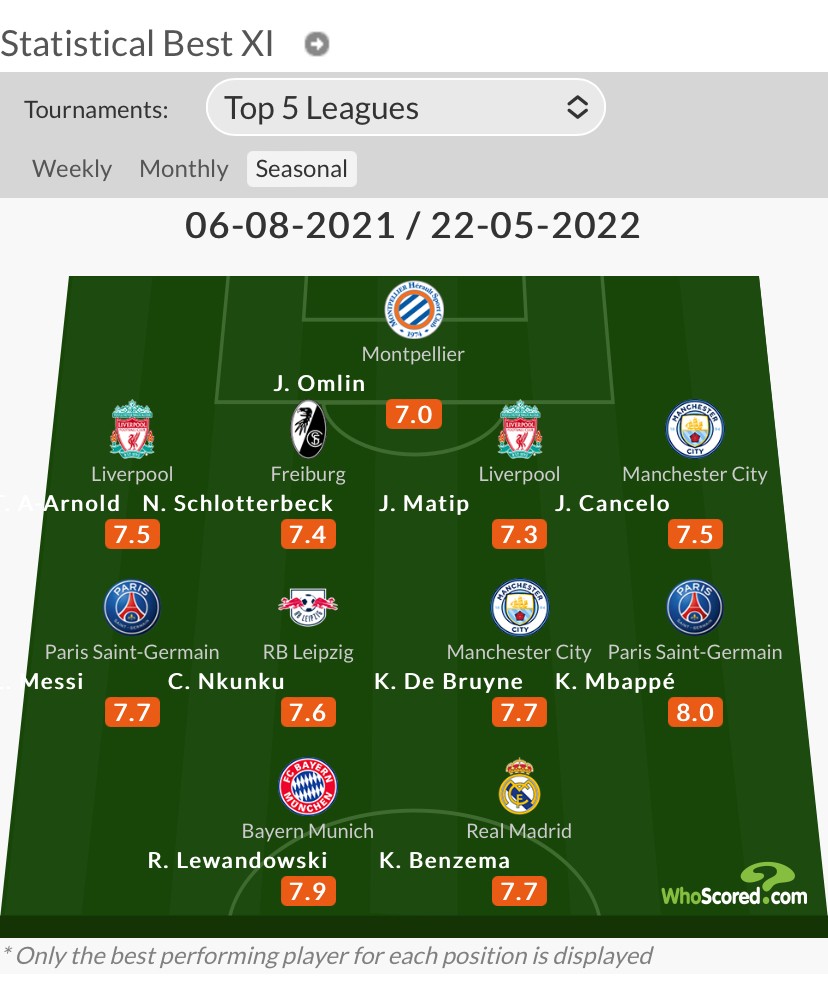Open J. Omlin's player profile
Screen dimensions: 828x996
[x=319, y=383]
